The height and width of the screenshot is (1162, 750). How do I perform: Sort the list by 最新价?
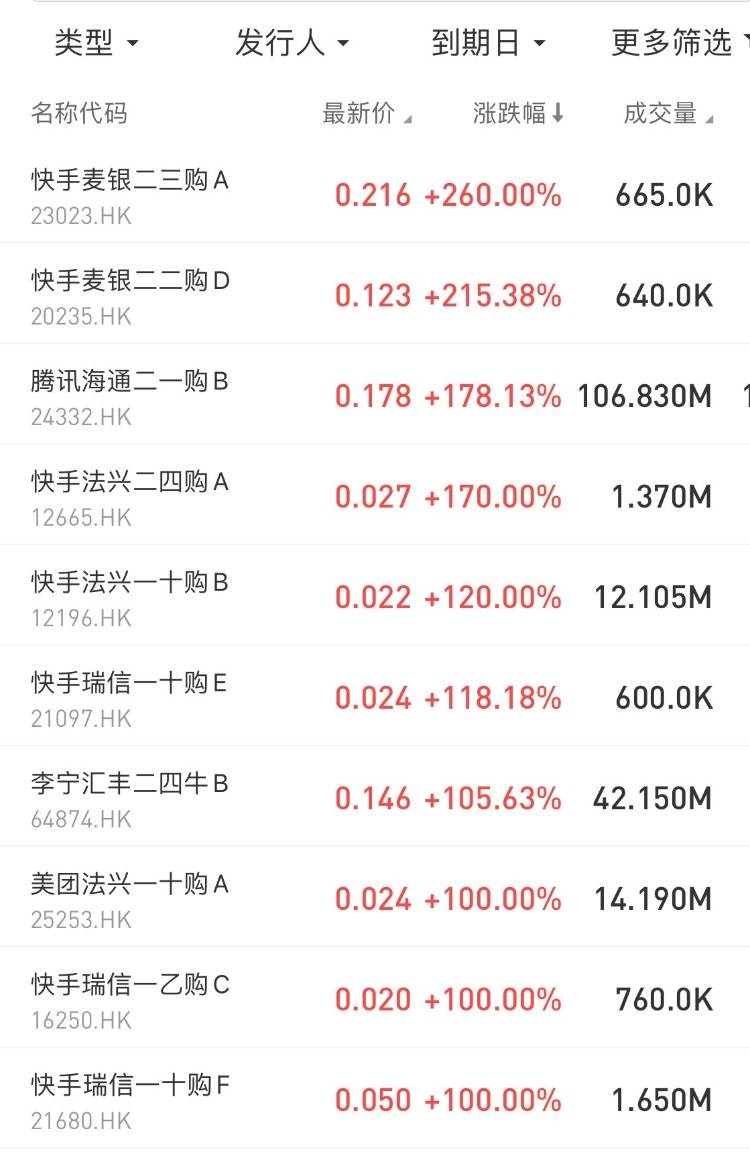click(366, 114)
